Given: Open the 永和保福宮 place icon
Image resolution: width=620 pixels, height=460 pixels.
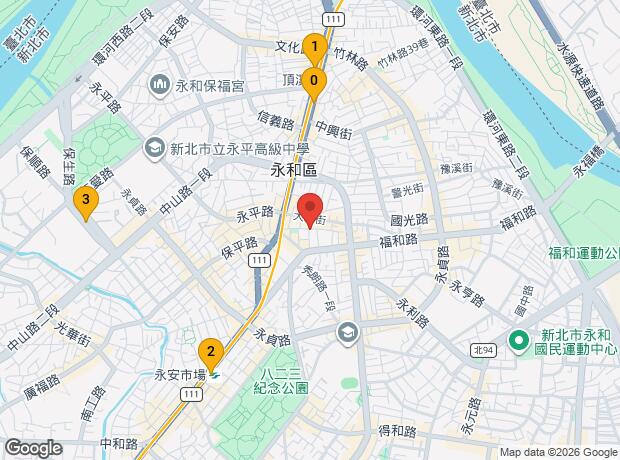Looking at the screenshot, I should coord(160,85).
